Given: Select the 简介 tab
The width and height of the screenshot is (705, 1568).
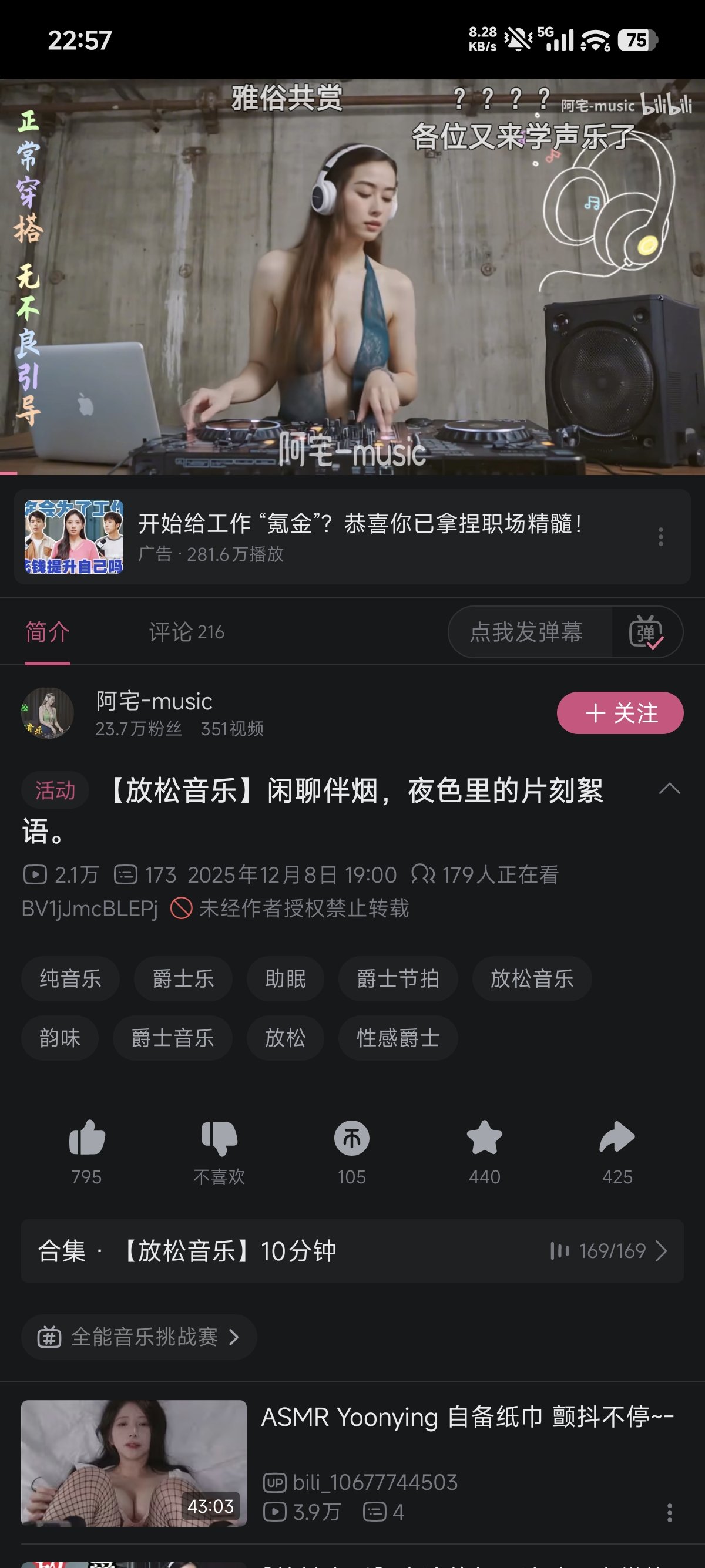Looking at the screenshot, I should click(x=46, y=633).
